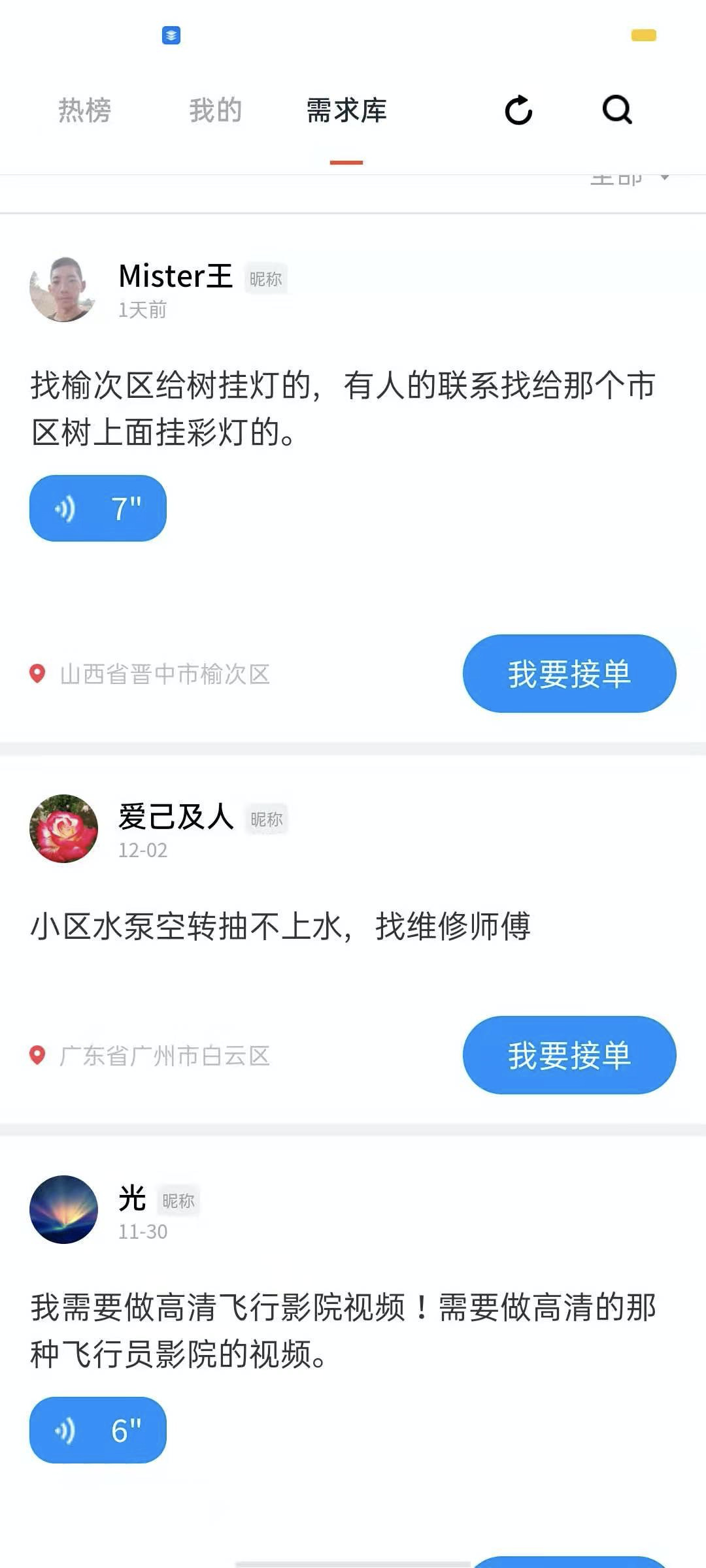Select the 需求库 tab
The image size is (706, 1568).
click(x=346, y=110)
